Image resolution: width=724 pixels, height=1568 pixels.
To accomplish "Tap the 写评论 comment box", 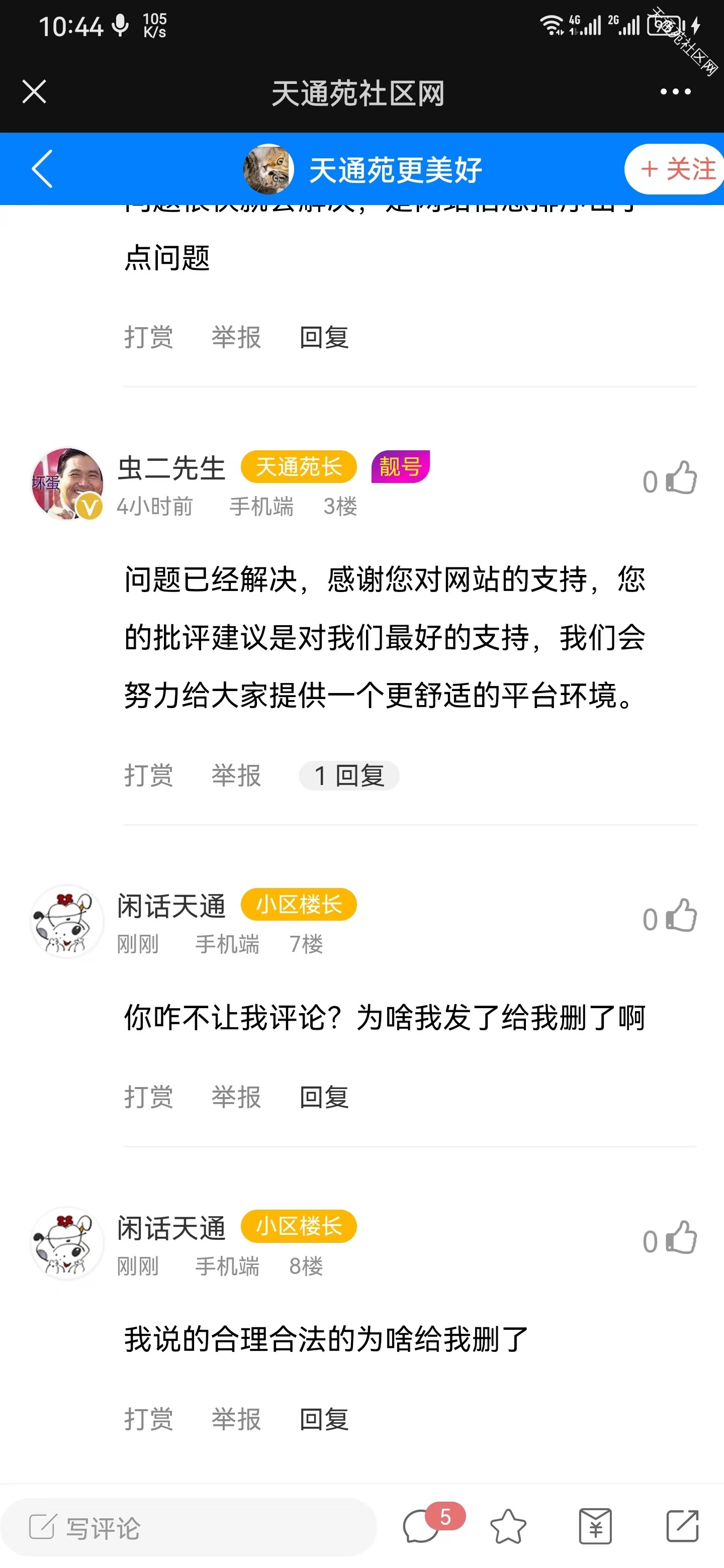I will point(189,1527).
